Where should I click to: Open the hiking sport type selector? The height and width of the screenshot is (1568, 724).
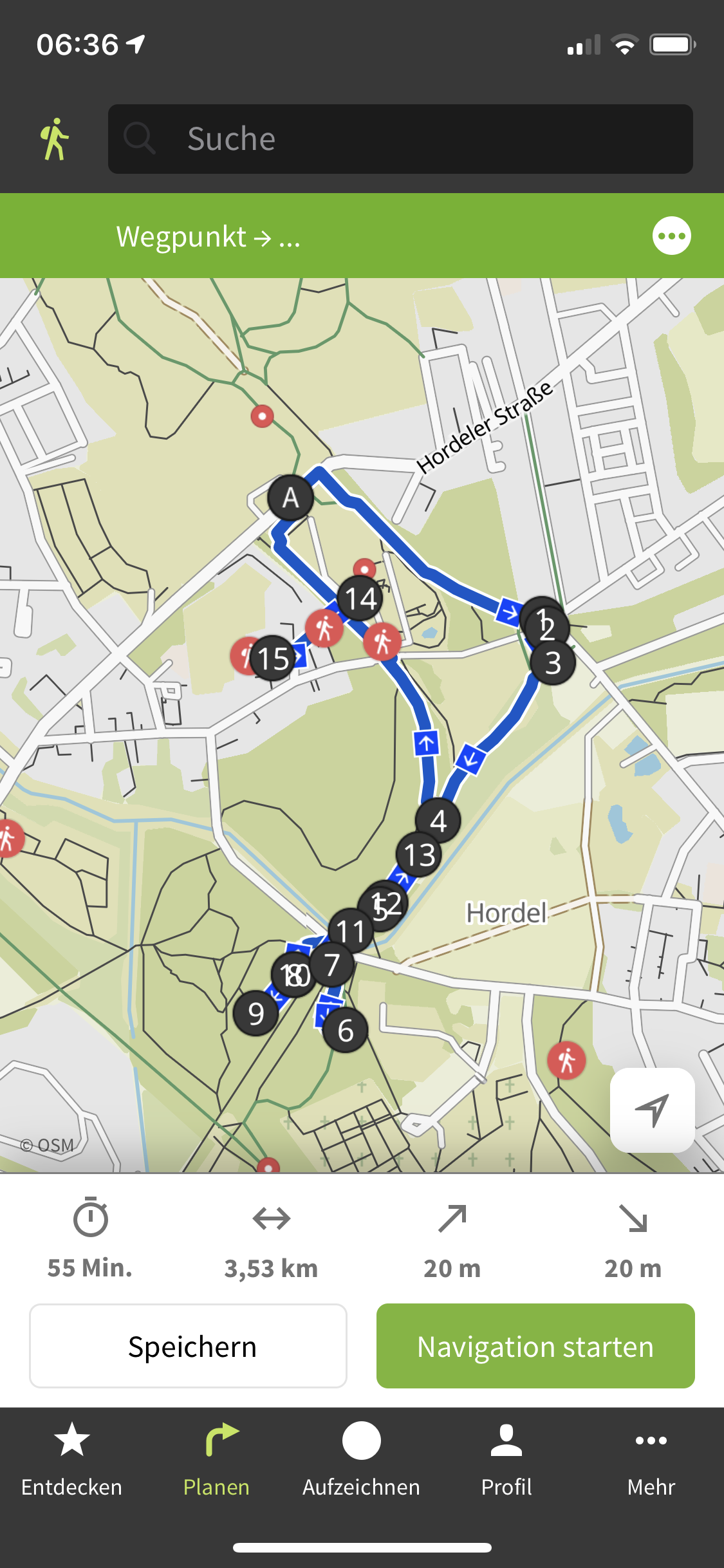tap(55, 139)
